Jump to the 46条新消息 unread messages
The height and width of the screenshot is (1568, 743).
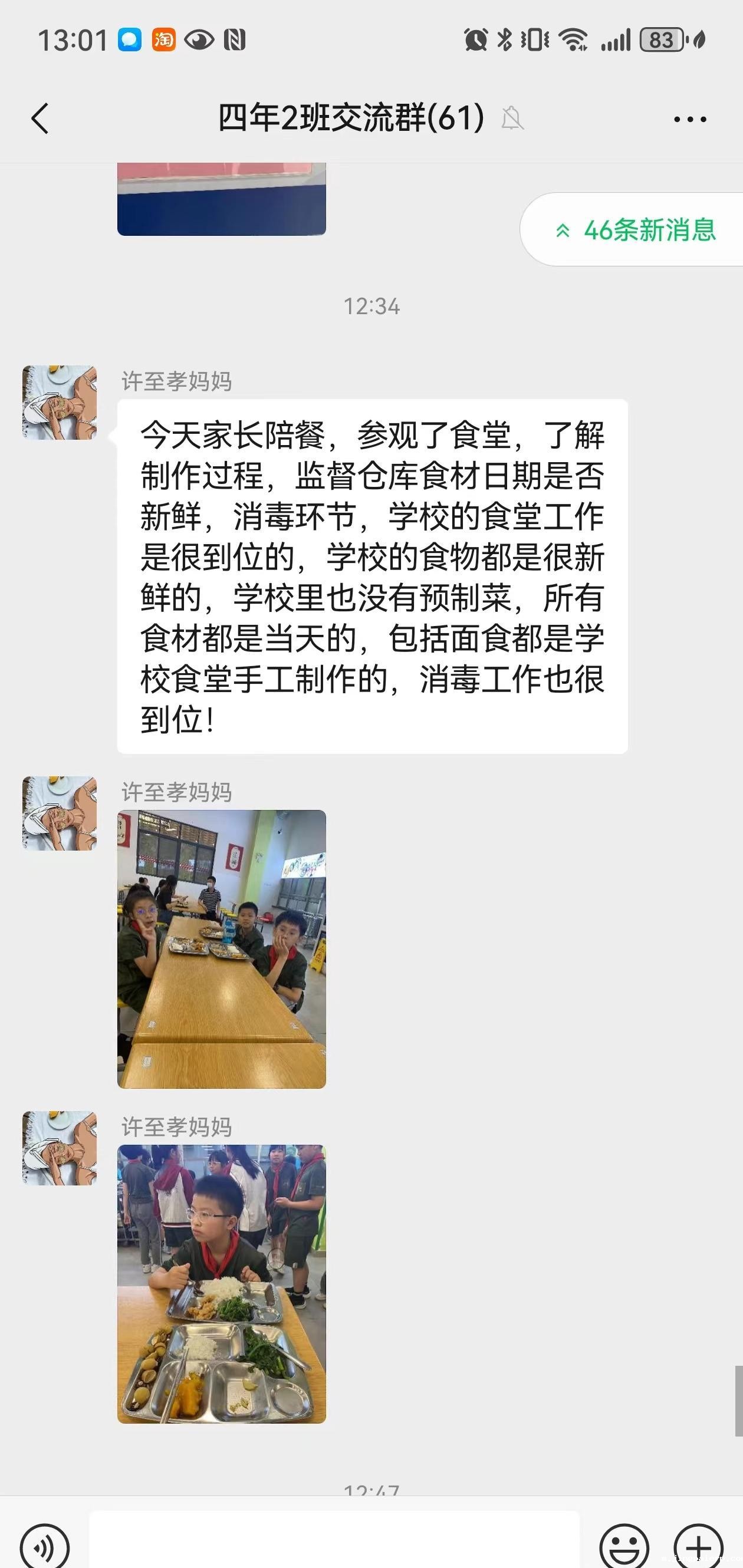click(635, 230)
